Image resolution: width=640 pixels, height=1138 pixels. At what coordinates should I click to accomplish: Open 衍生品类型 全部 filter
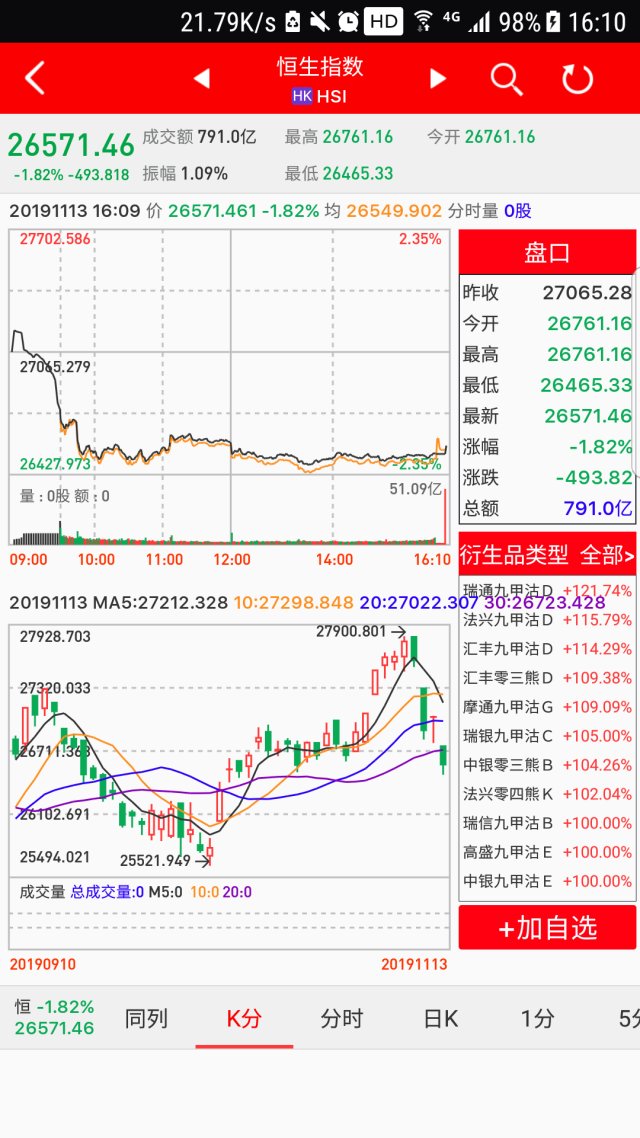pos(547,554)
